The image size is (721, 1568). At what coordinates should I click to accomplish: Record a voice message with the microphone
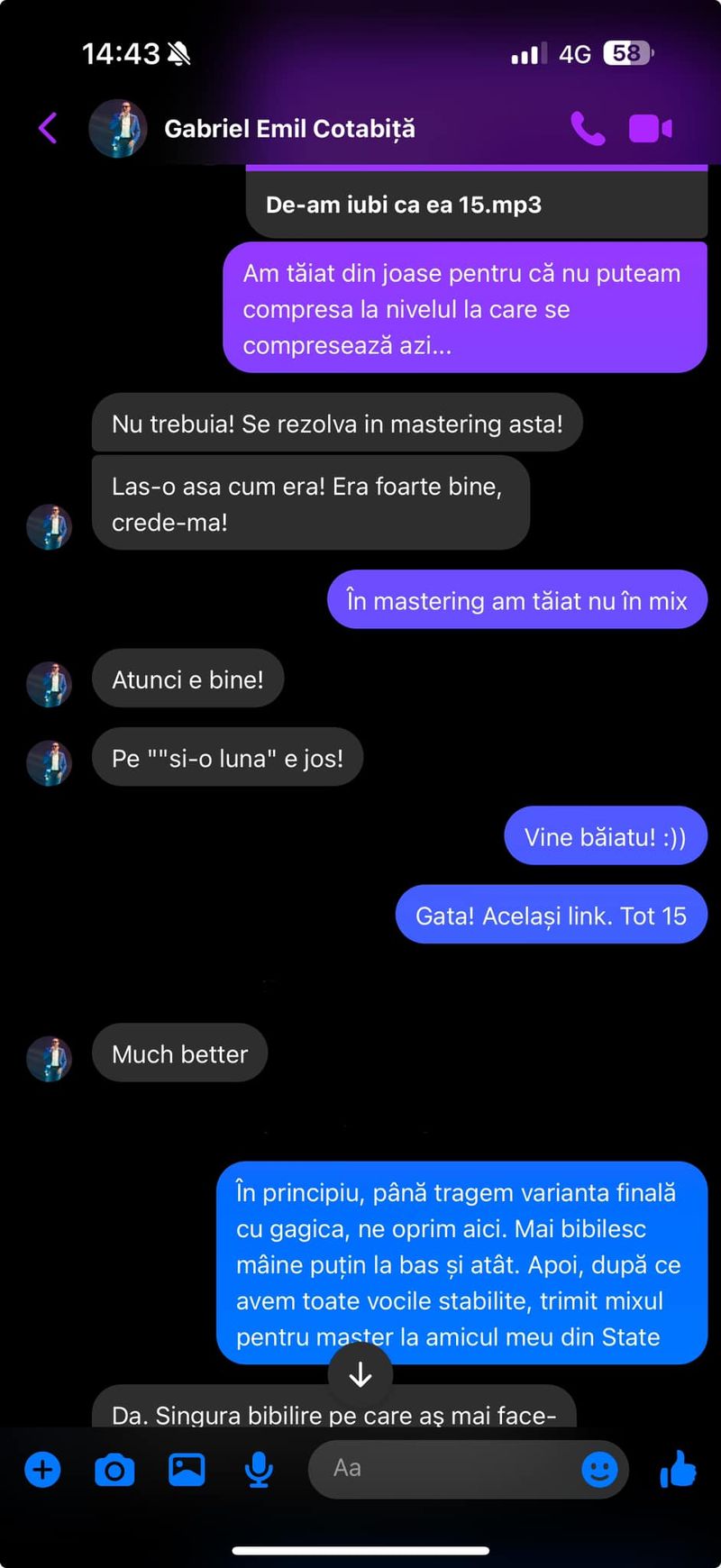click(x=259, y=1470)
